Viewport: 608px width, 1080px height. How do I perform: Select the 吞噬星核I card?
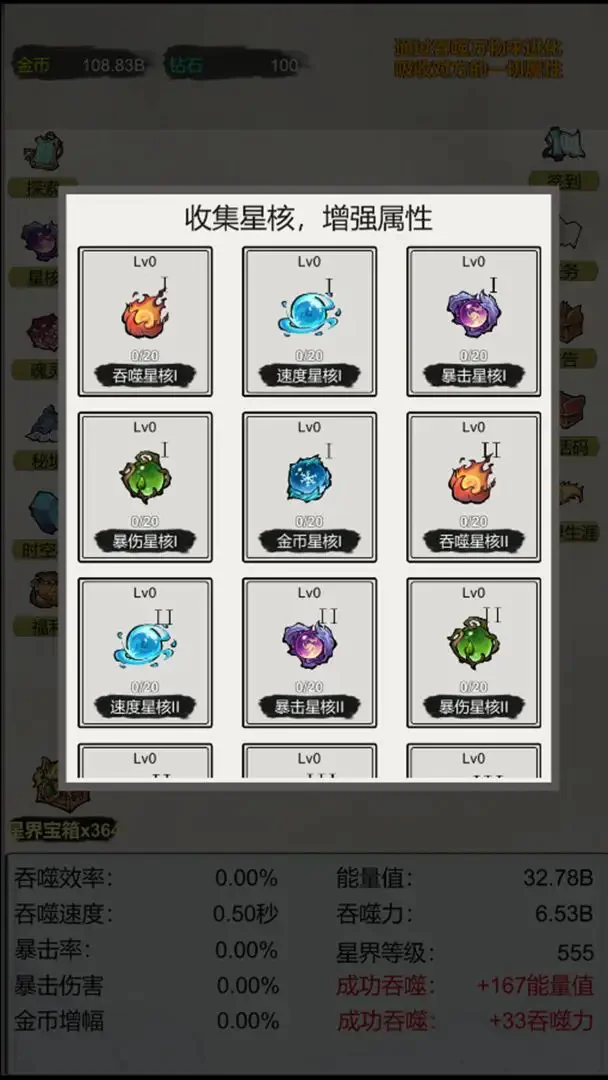(145, 322)
